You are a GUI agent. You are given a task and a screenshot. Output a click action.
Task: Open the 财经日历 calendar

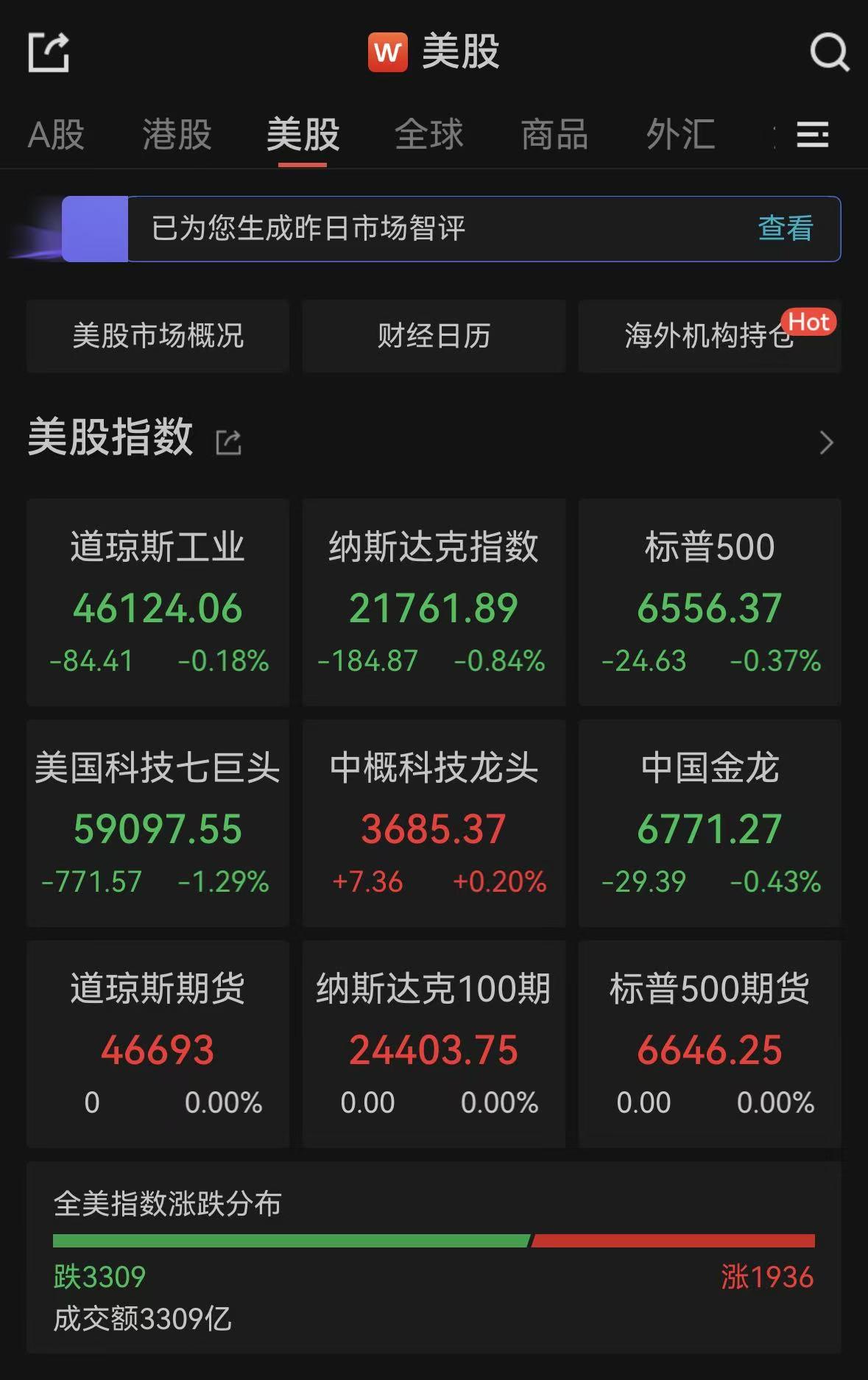click(x=434, y=336)
